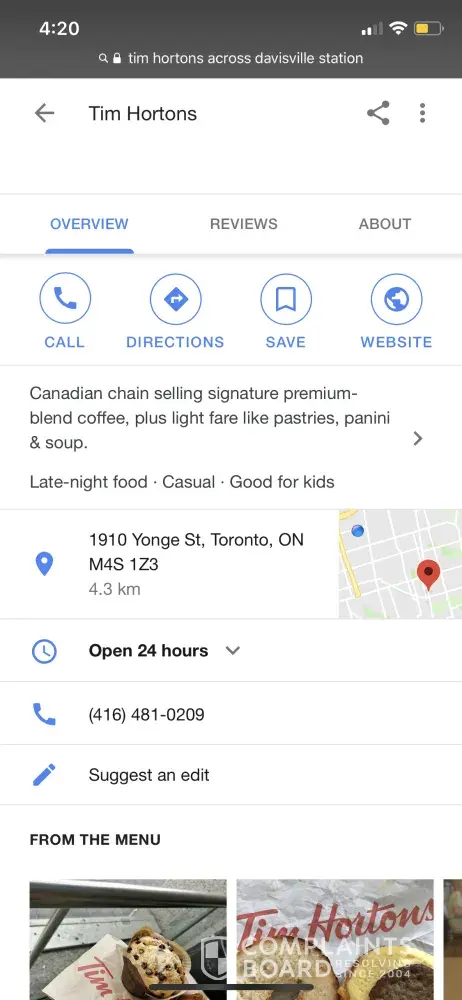Open the Website button

tap(396, 311)
